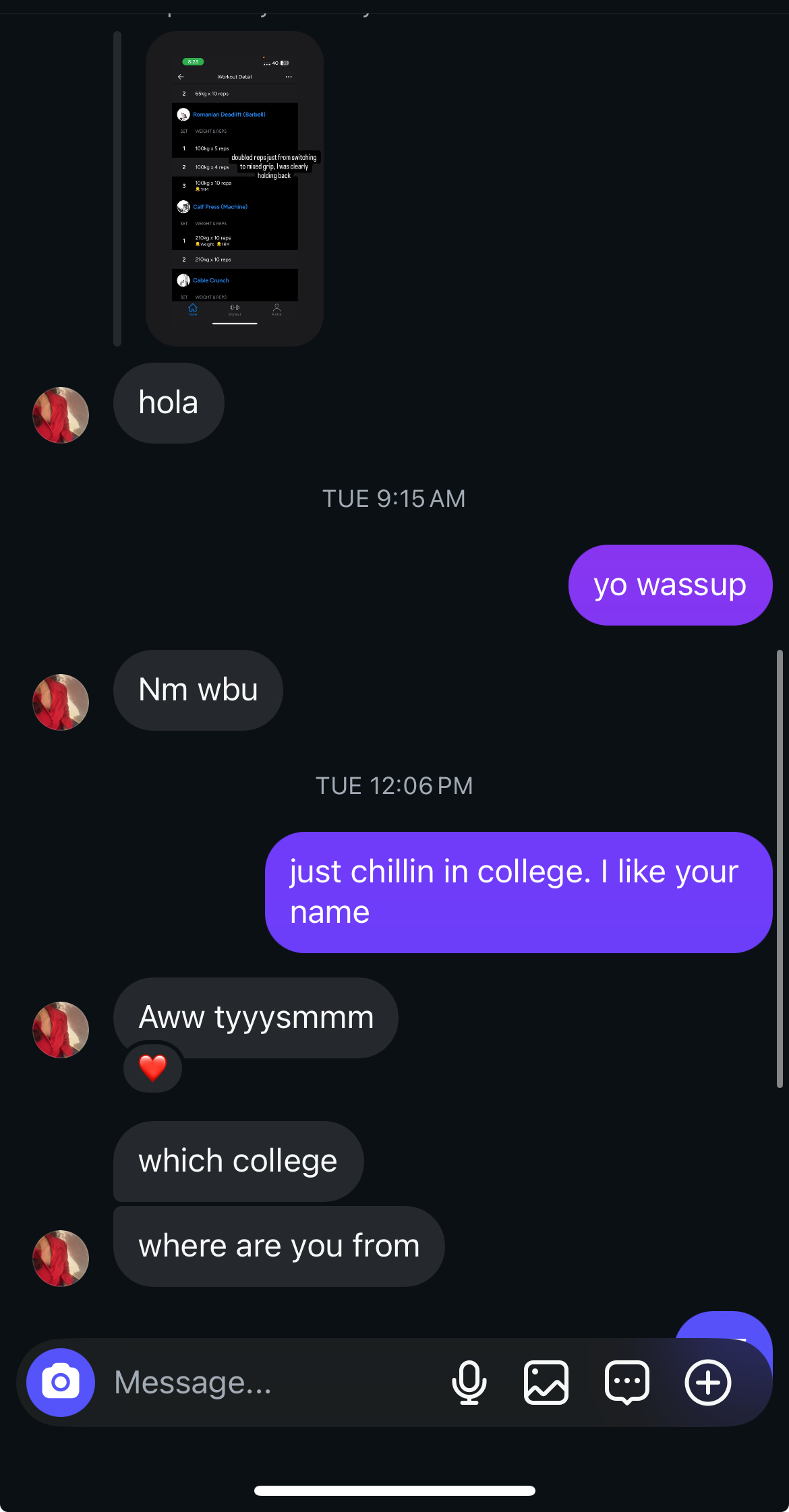View heart reaction on "Aww tyyysmmm"
This screenshot has height=1512, width=789.
pyautogui.click(x=153, y=1068)
